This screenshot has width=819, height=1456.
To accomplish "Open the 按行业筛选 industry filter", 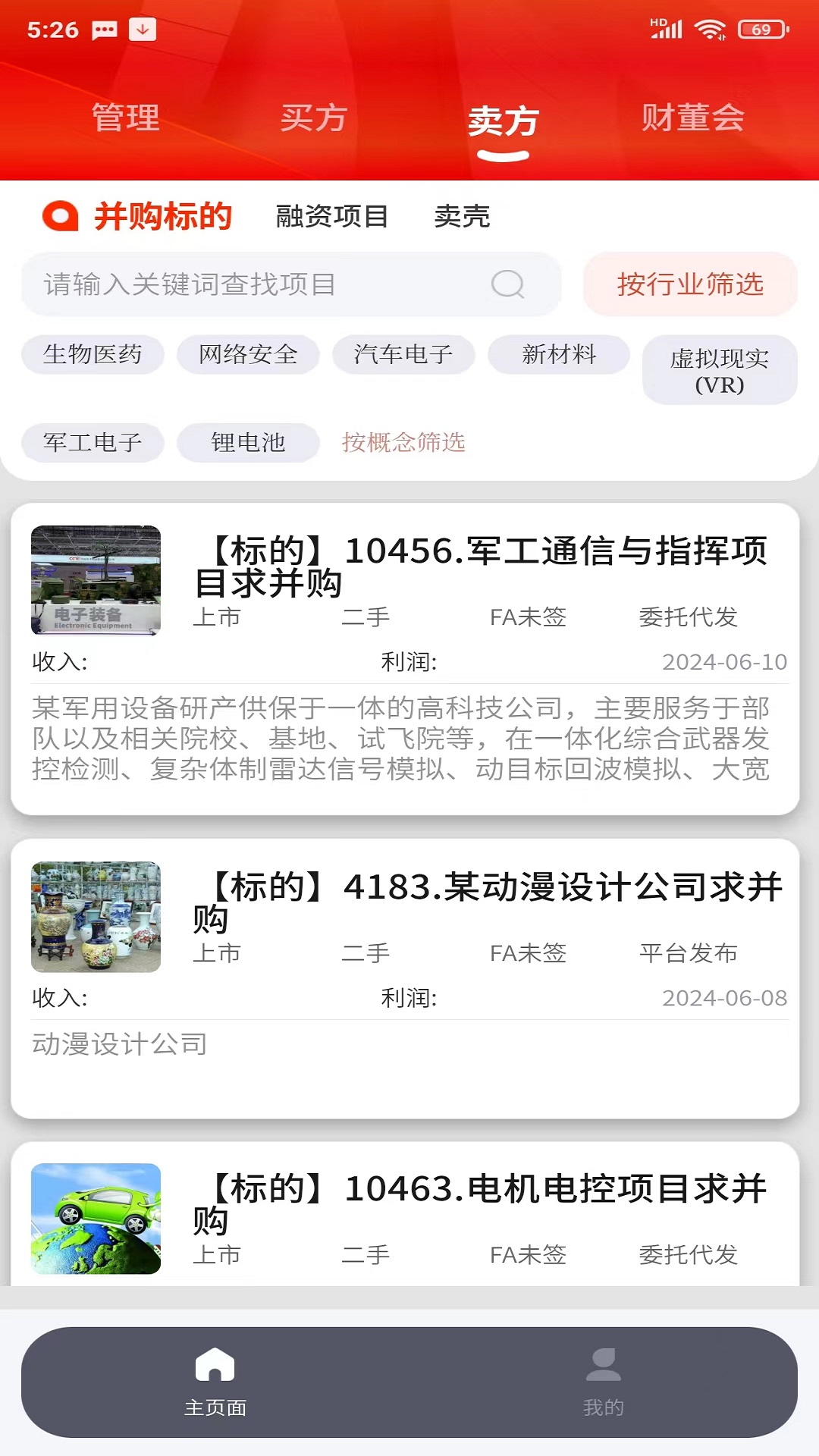I will click(x=689, y=284).
